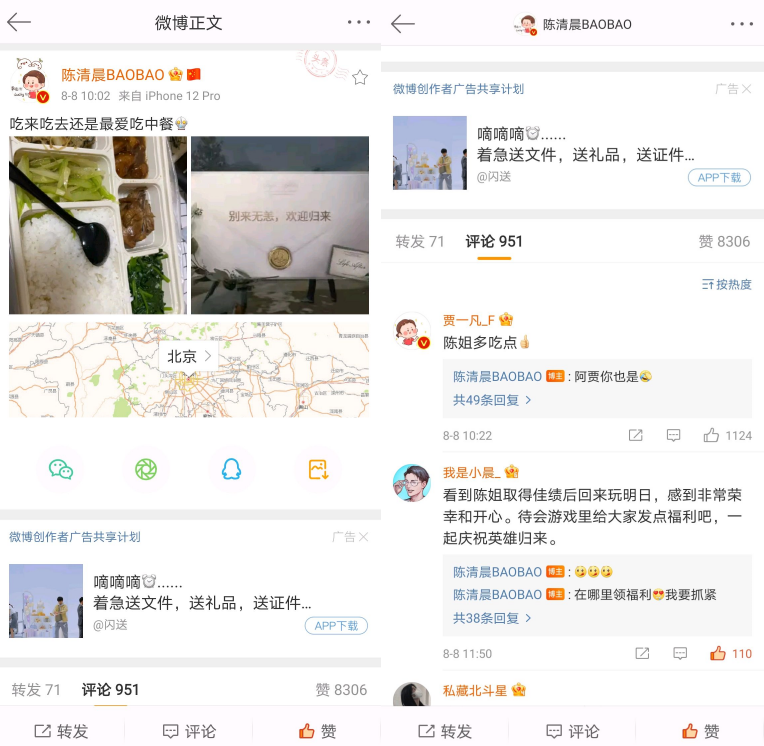View 私藏北斗星's profile name

pos(475,690)
